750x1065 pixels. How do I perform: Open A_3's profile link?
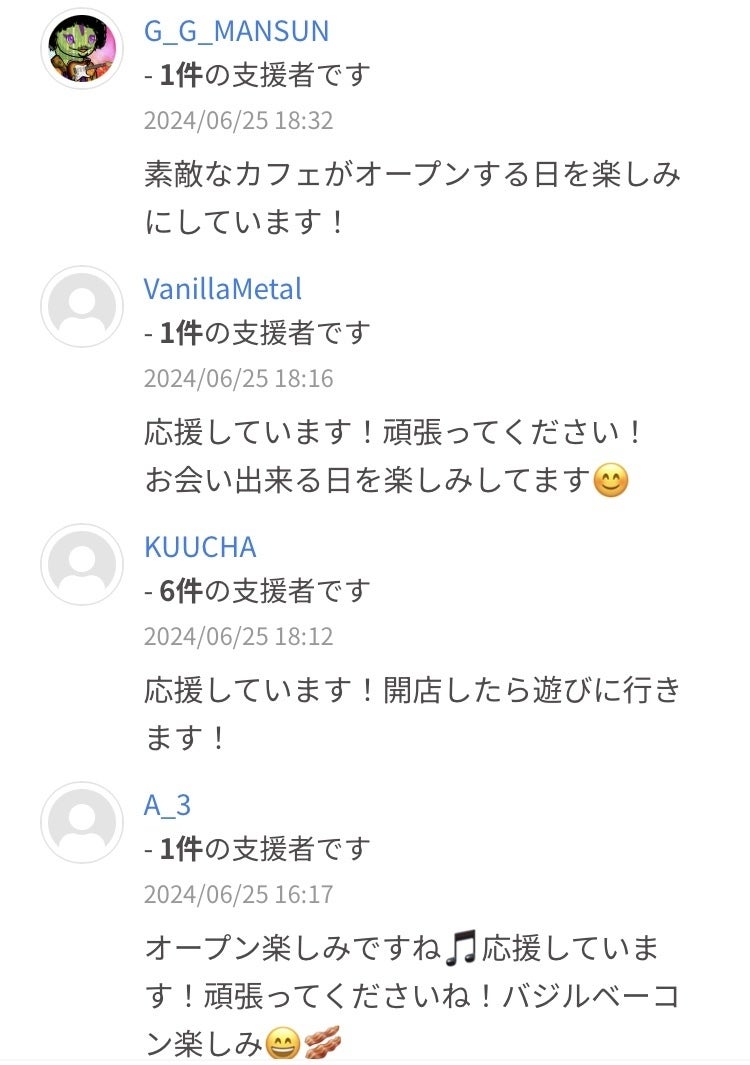click(167, 805)
